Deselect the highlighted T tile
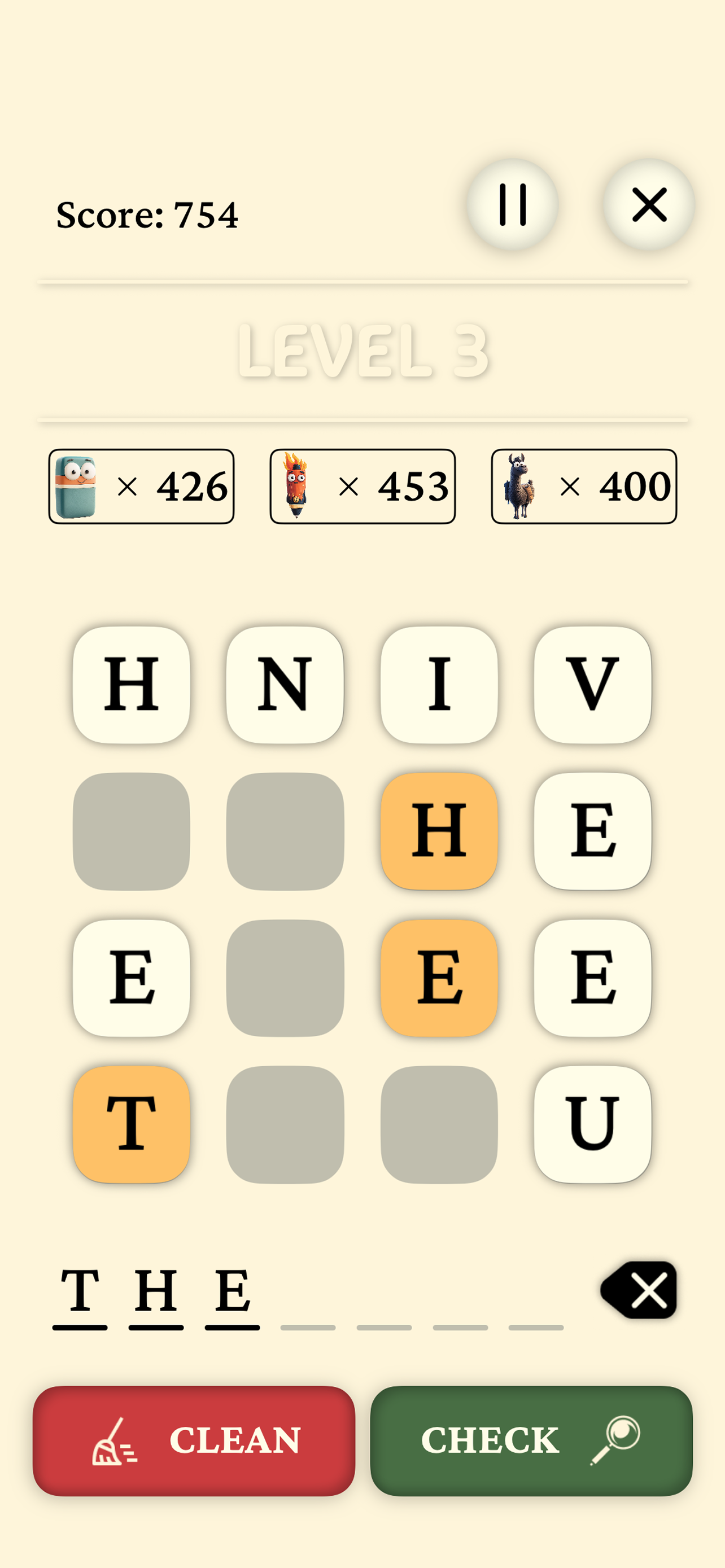Image resolution: width=725 pixels, height=1568 pixels. 132,1124
